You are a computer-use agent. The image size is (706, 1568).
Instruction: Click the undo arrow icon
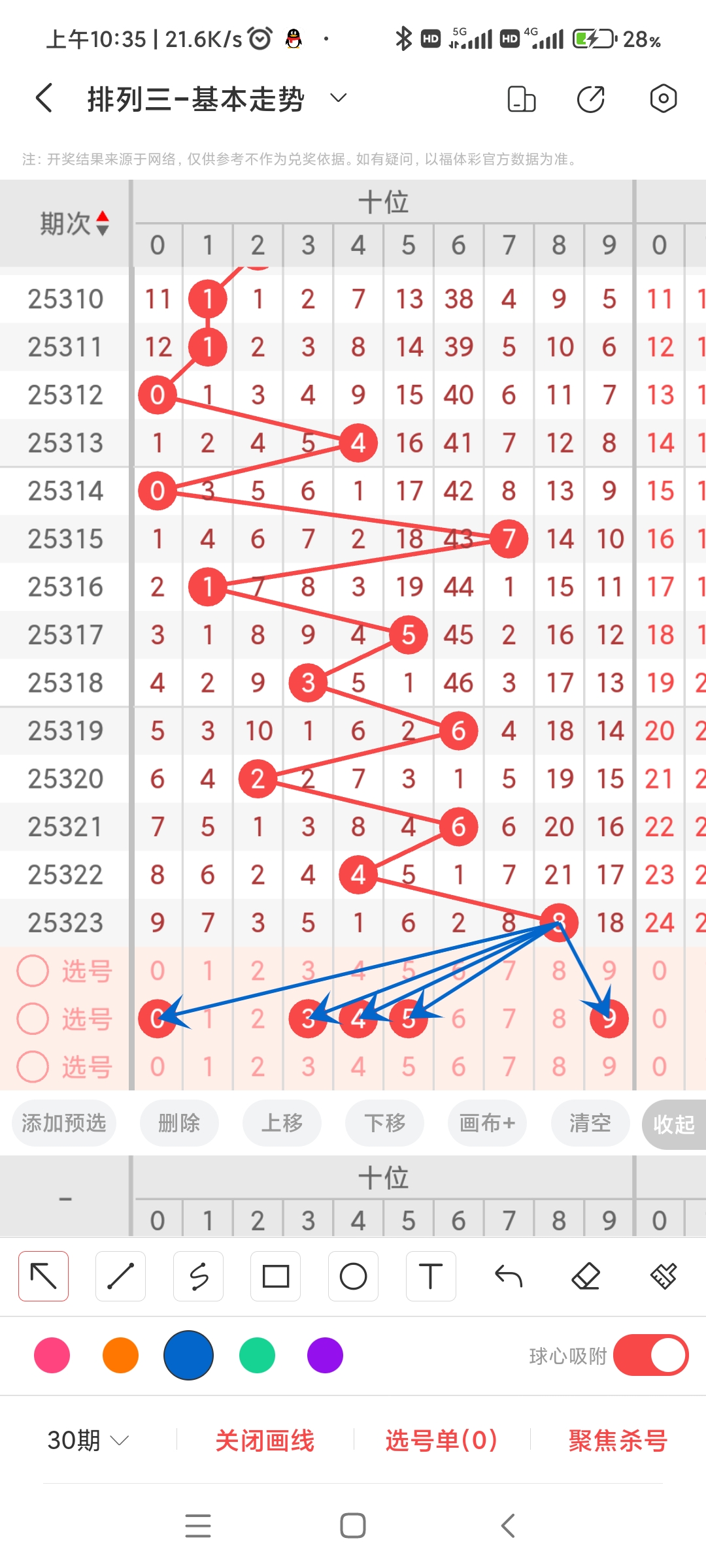click(x=508, y=1275)
